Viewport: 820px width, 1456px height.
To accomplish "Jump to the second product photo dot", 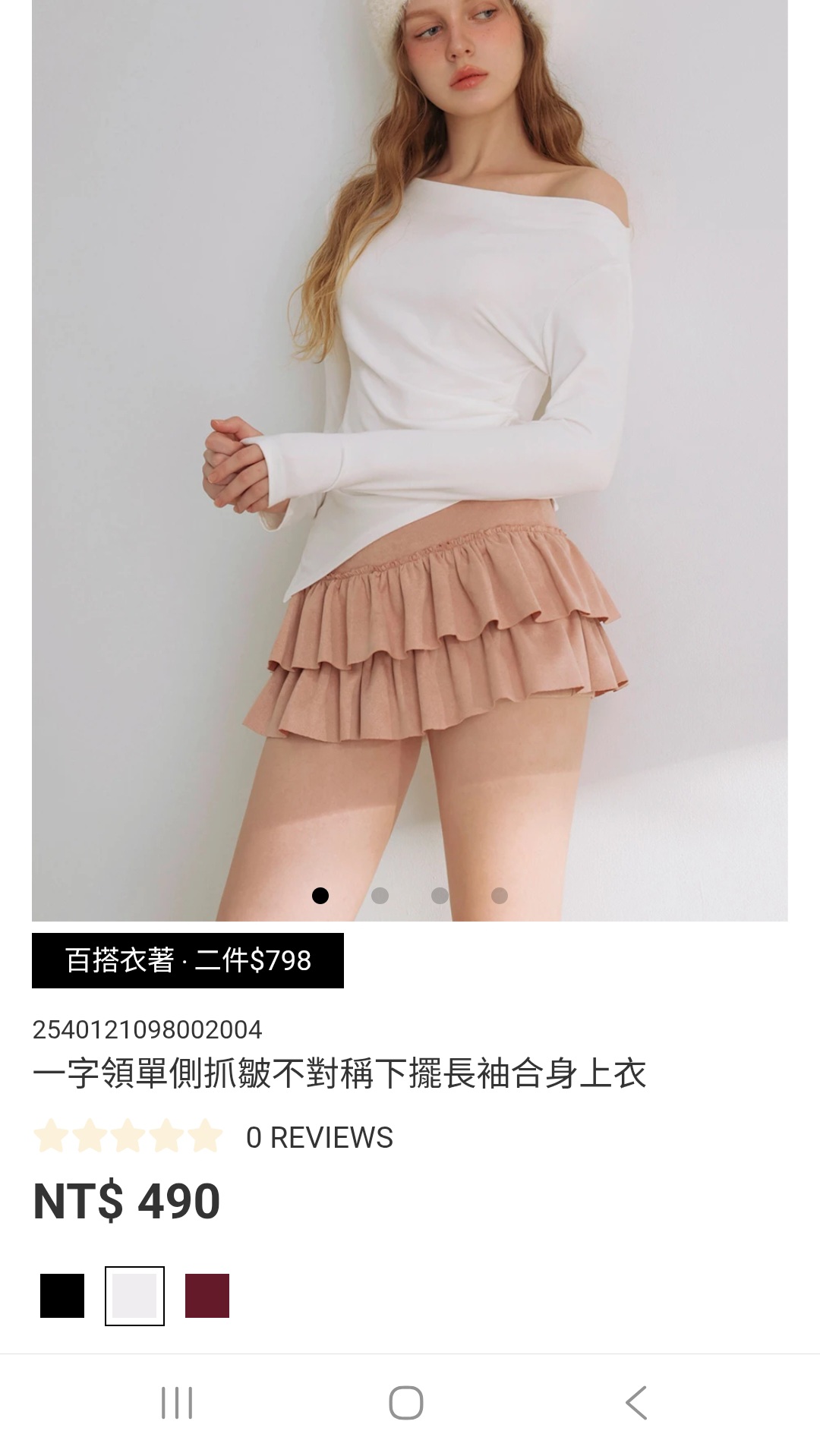I will (380, 896).
